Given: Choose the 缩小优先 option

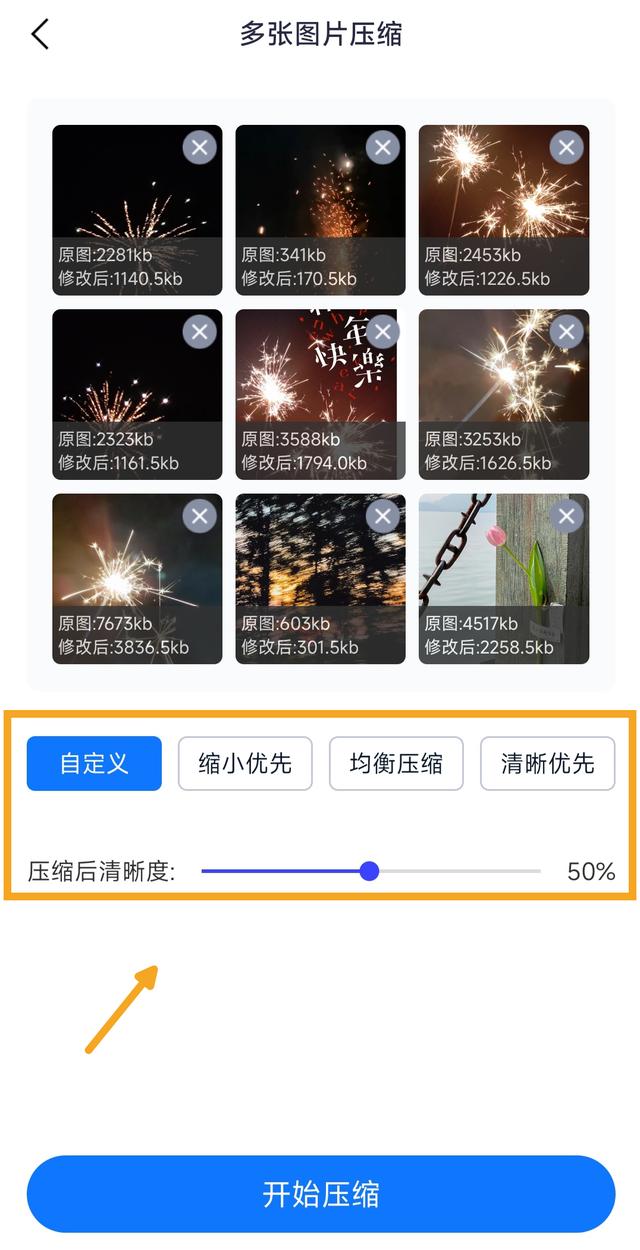Looking at the screenshot, I should [x=245, y=763].
